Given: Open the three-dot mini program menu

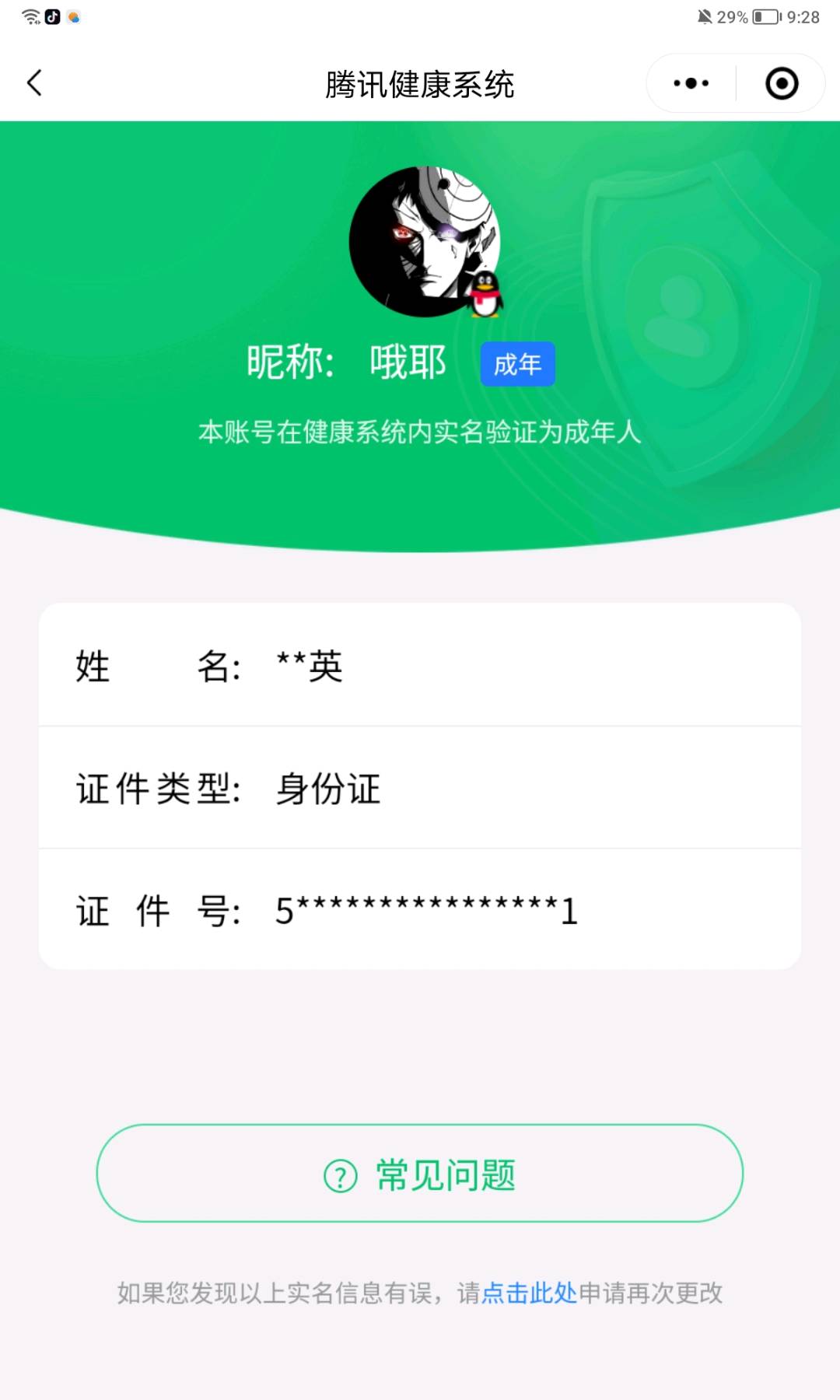Looking at the screenshot, I should 691,83.
